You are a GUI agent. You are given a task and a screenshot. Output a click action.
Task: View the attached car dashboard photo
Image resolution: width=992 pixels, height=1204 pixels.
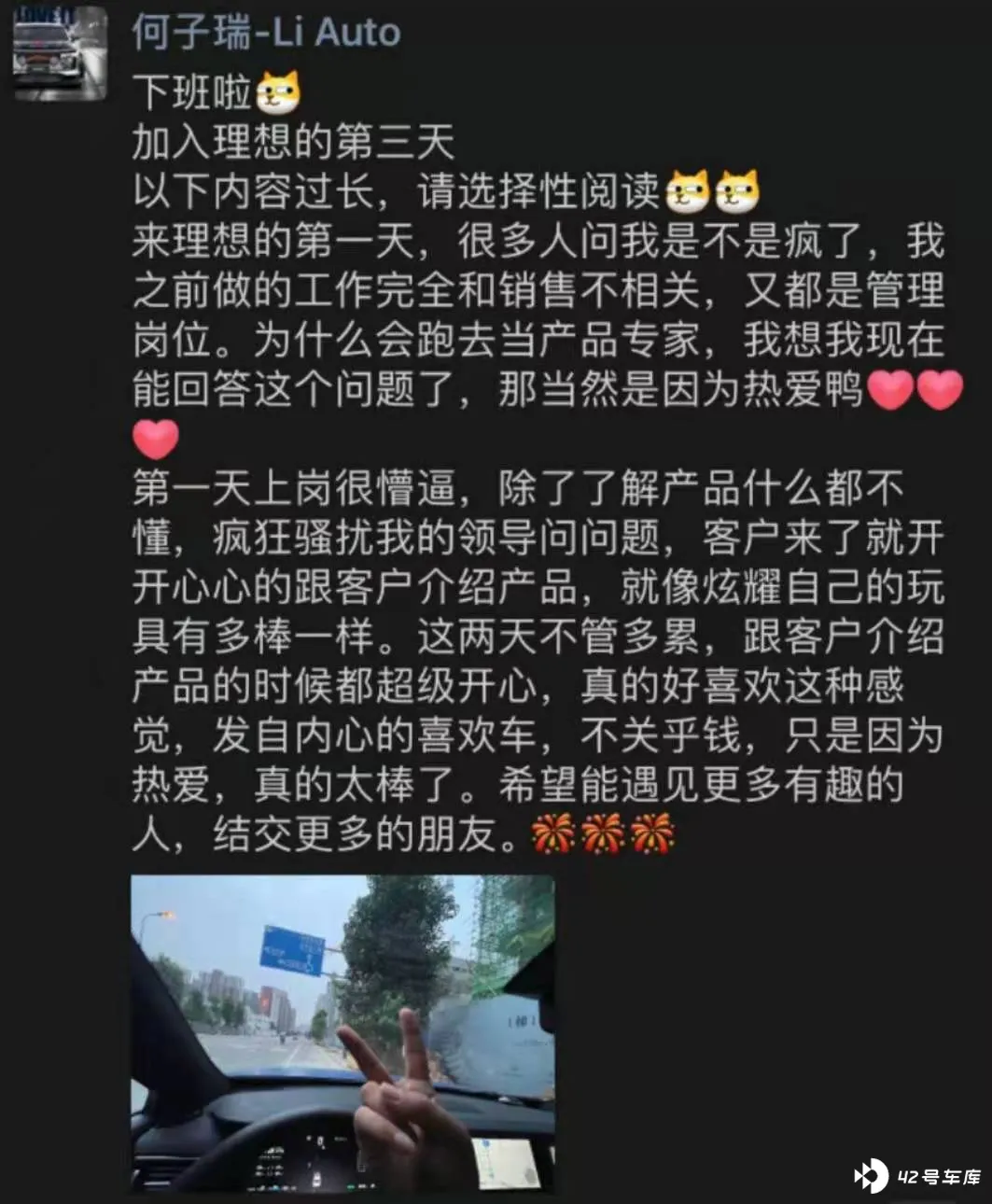[342, 1033]
